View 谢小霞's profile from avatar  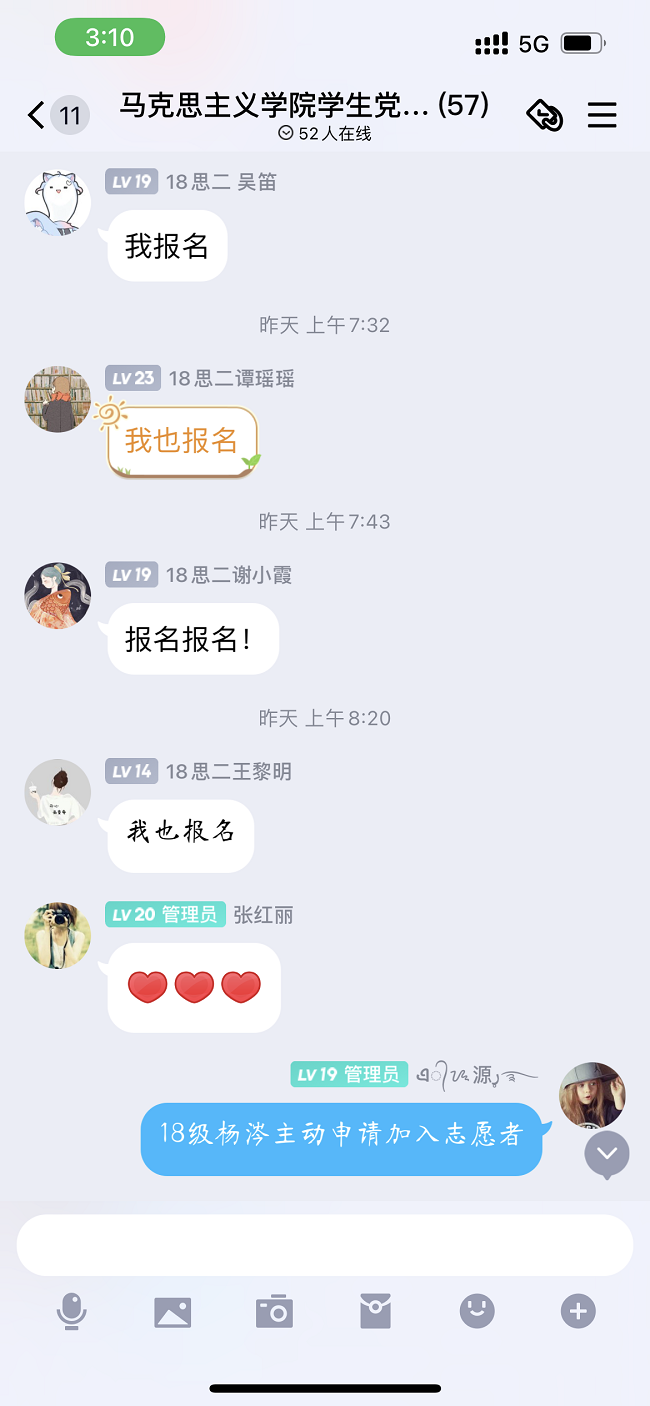[x=57, y=596]
